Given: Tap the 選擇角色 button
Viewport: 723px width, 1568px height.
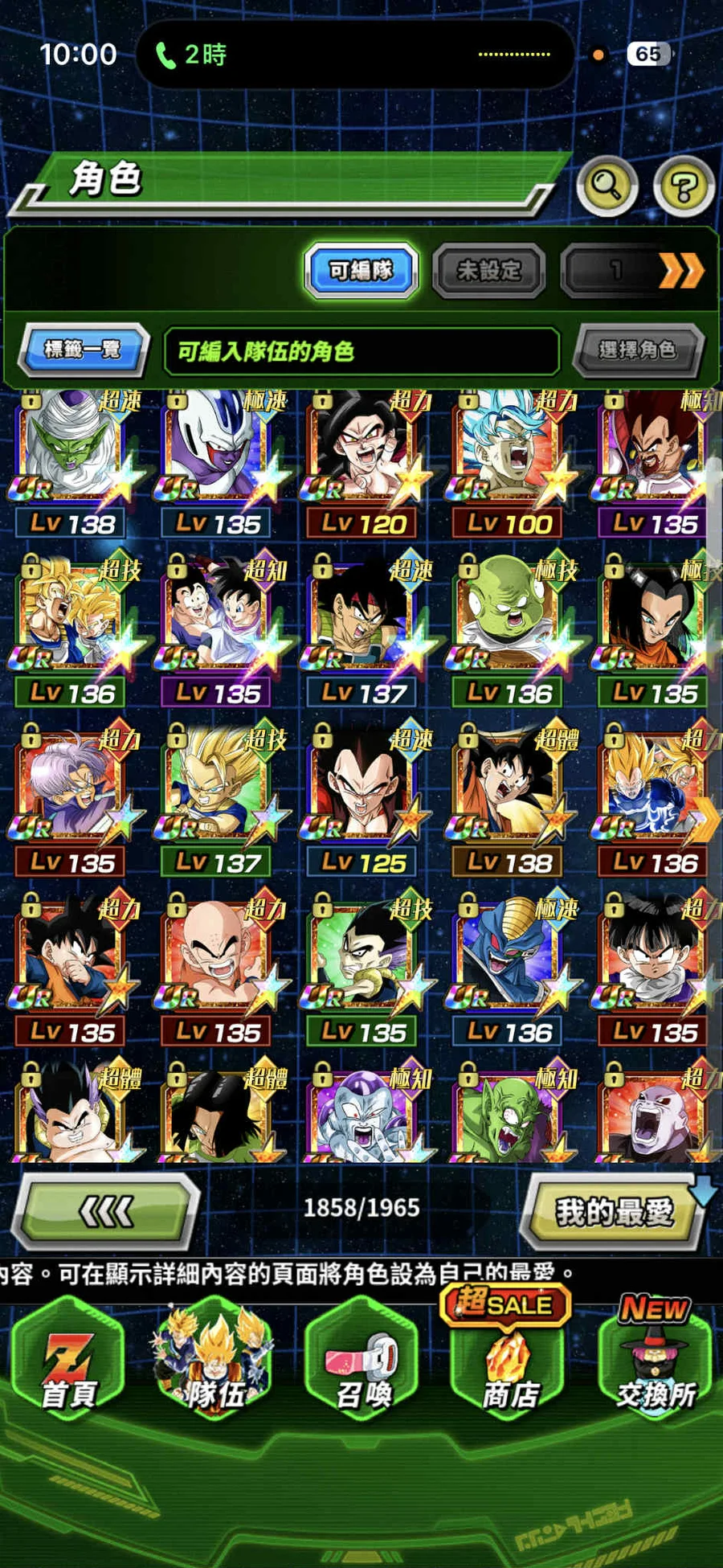Looking at the screenshot, I should (x=637, y=350).
